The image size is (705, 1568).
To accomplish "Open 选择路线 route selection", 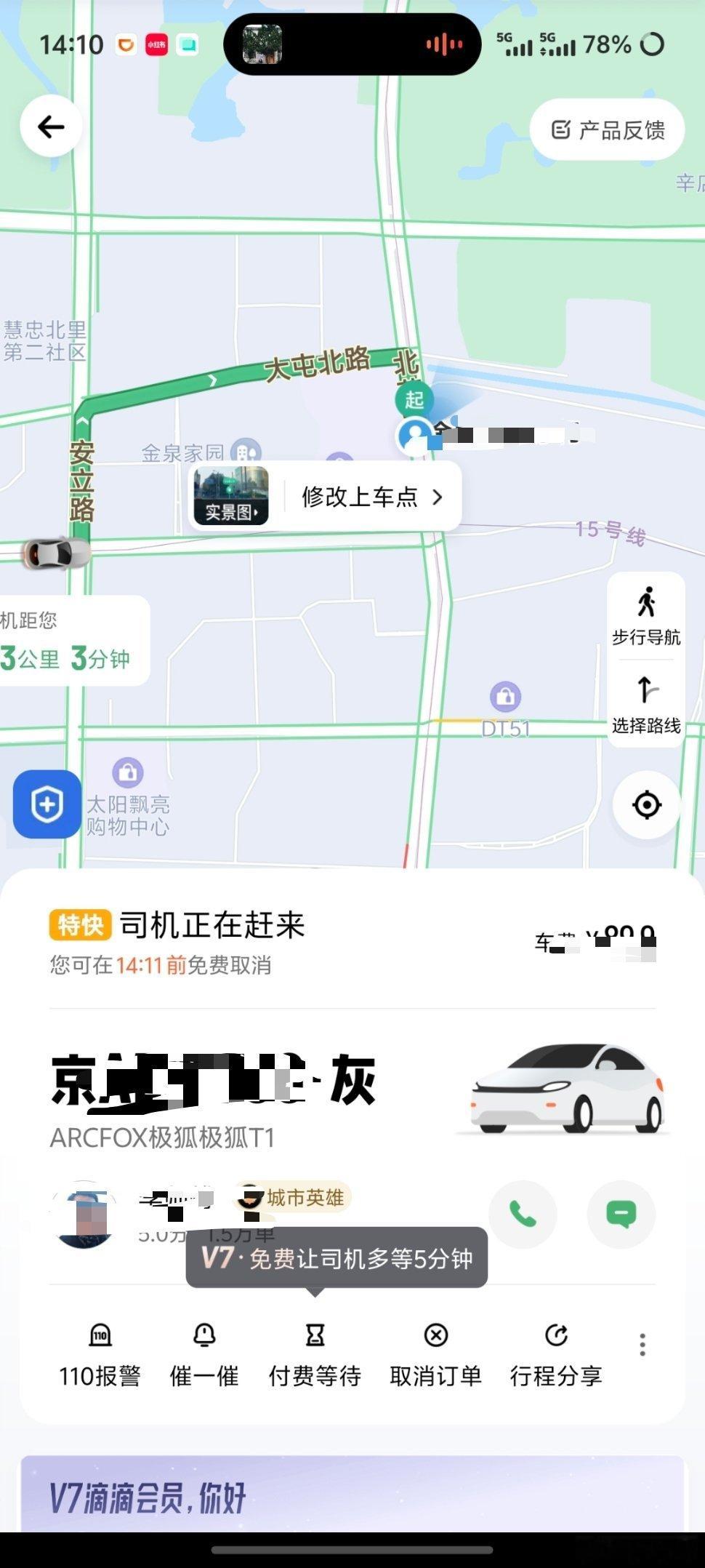I will (x=645, y=700).
